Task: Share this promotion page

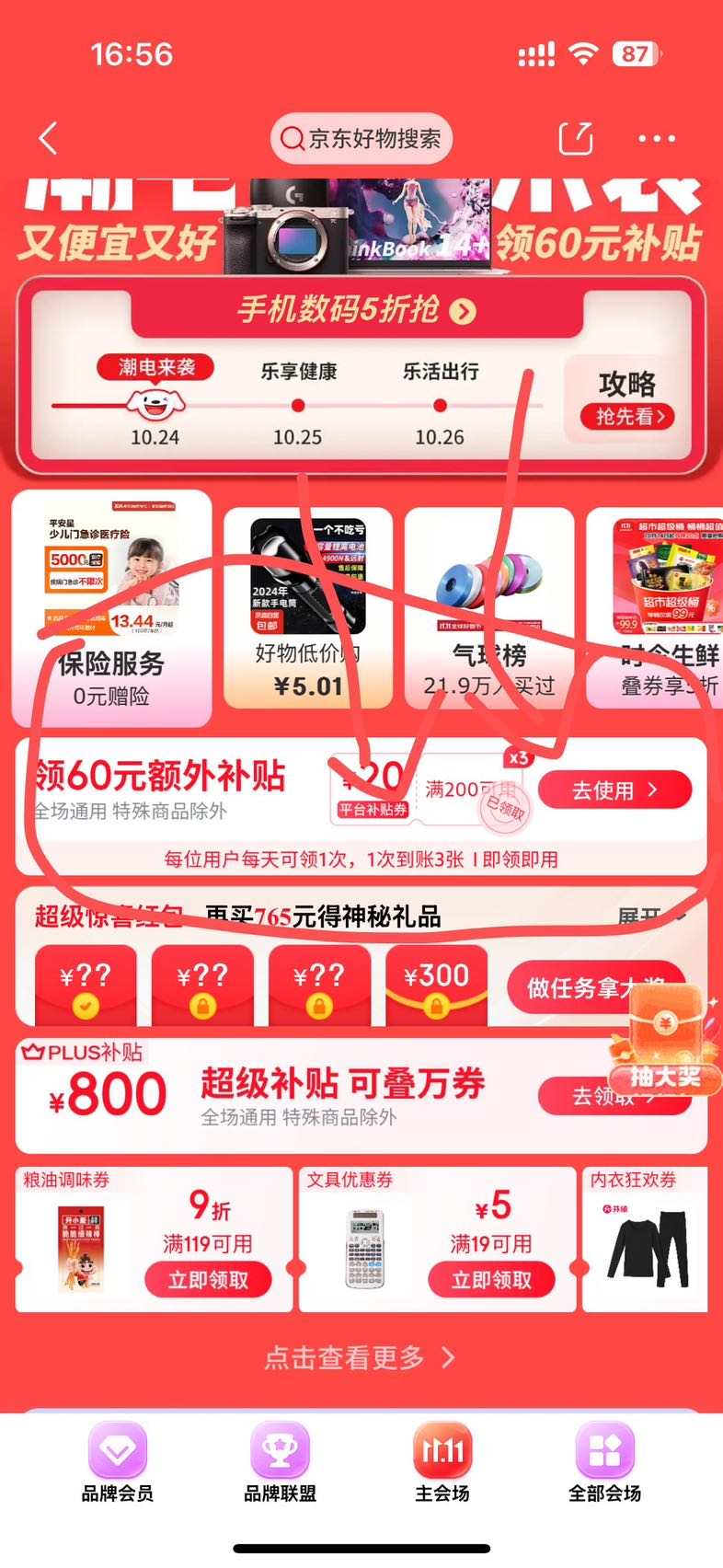Action: pyautogui.click(x=576, y=139)
